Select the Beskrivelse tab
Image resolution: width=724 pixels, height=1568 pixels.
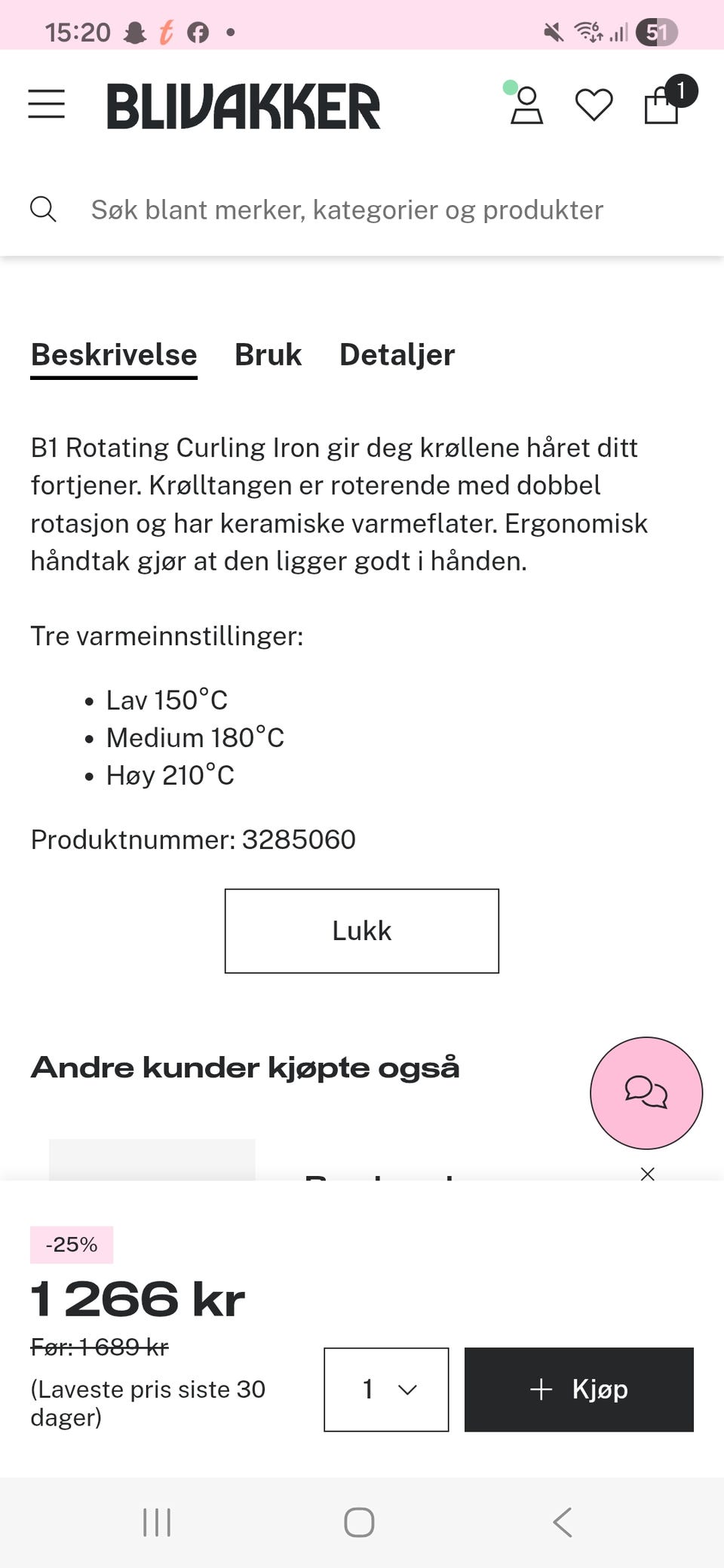tap(114, 354)
